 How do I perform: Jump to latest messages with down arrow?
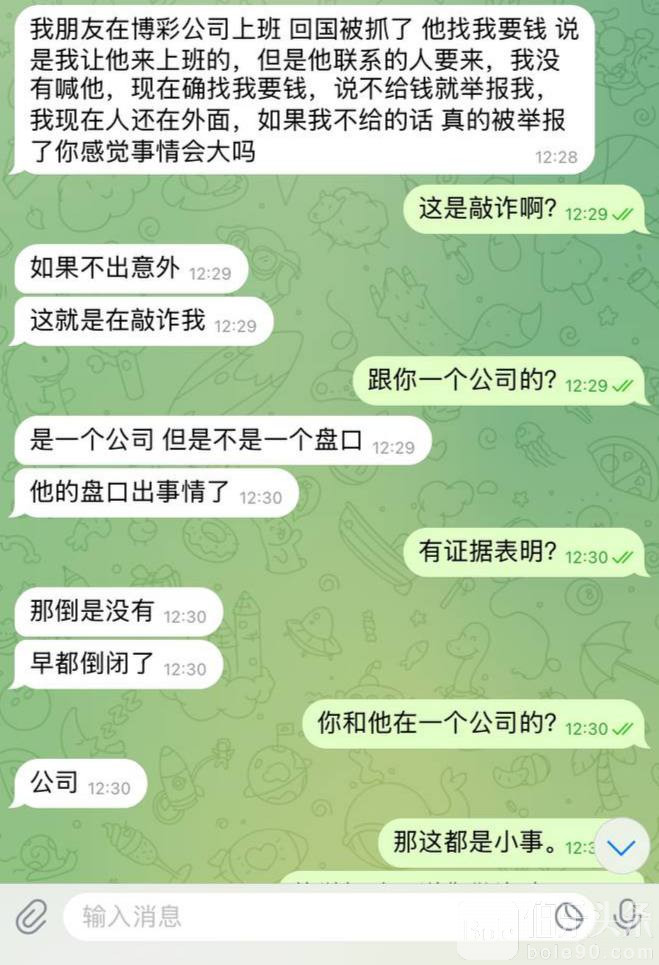[622, 848]
